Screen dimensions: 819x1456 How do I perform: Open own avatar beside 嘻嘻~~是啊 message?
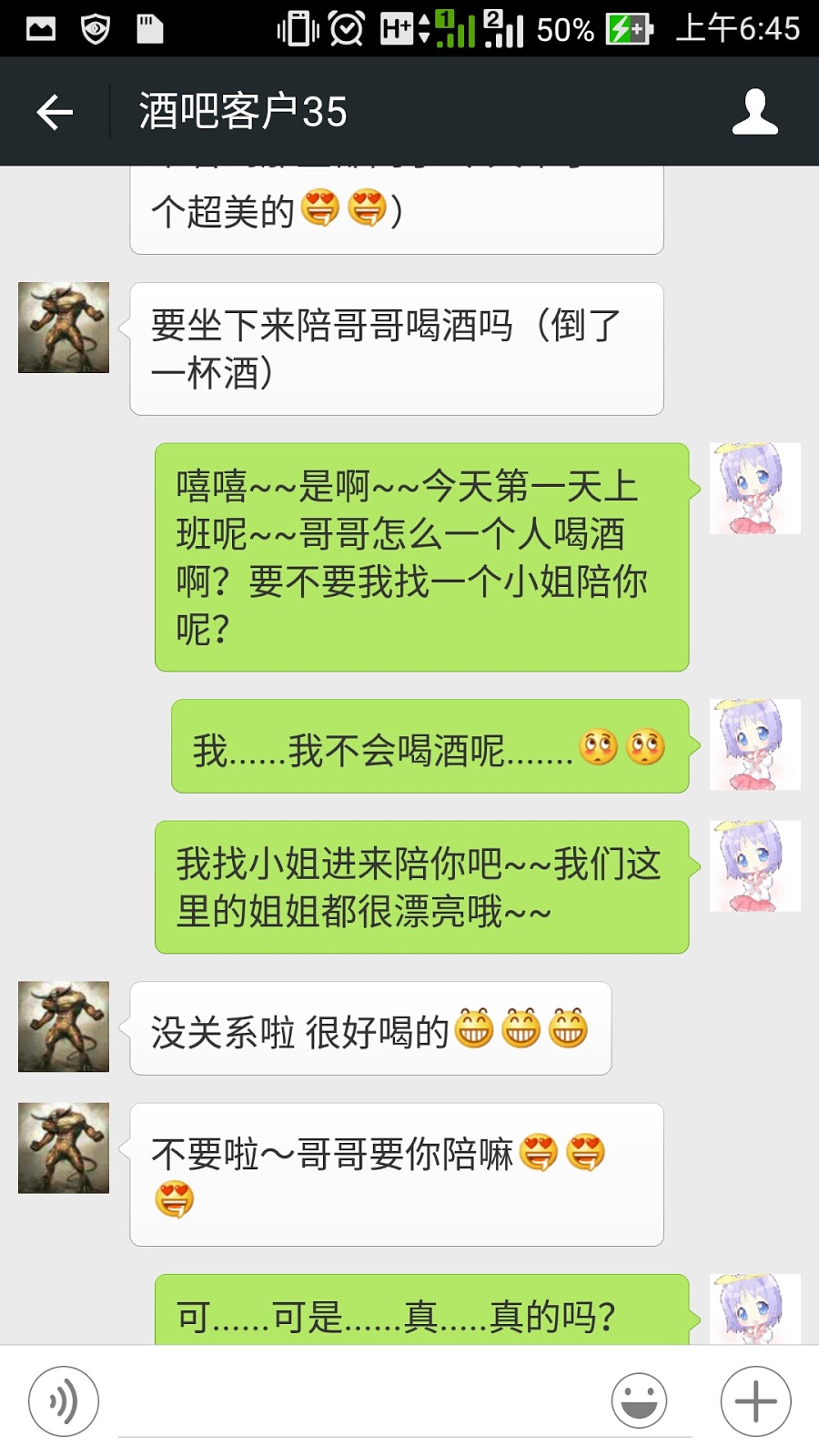754,489
